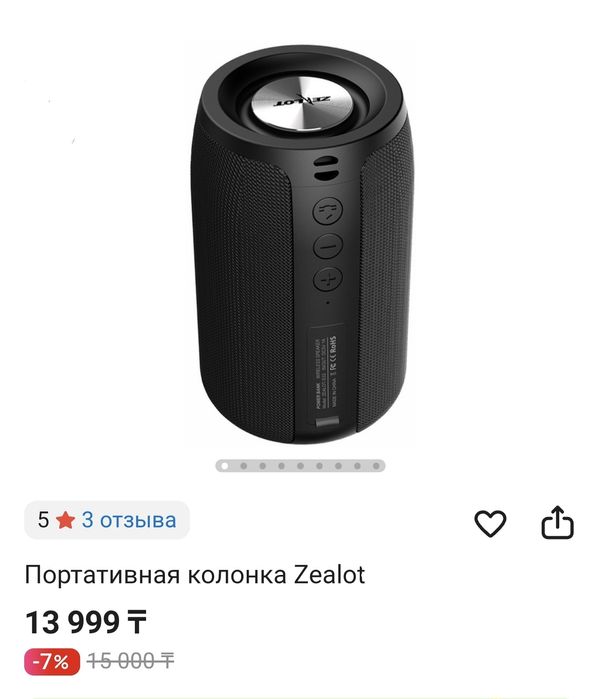
Task: Share this product listing
Action: click(x=557, y=522)
